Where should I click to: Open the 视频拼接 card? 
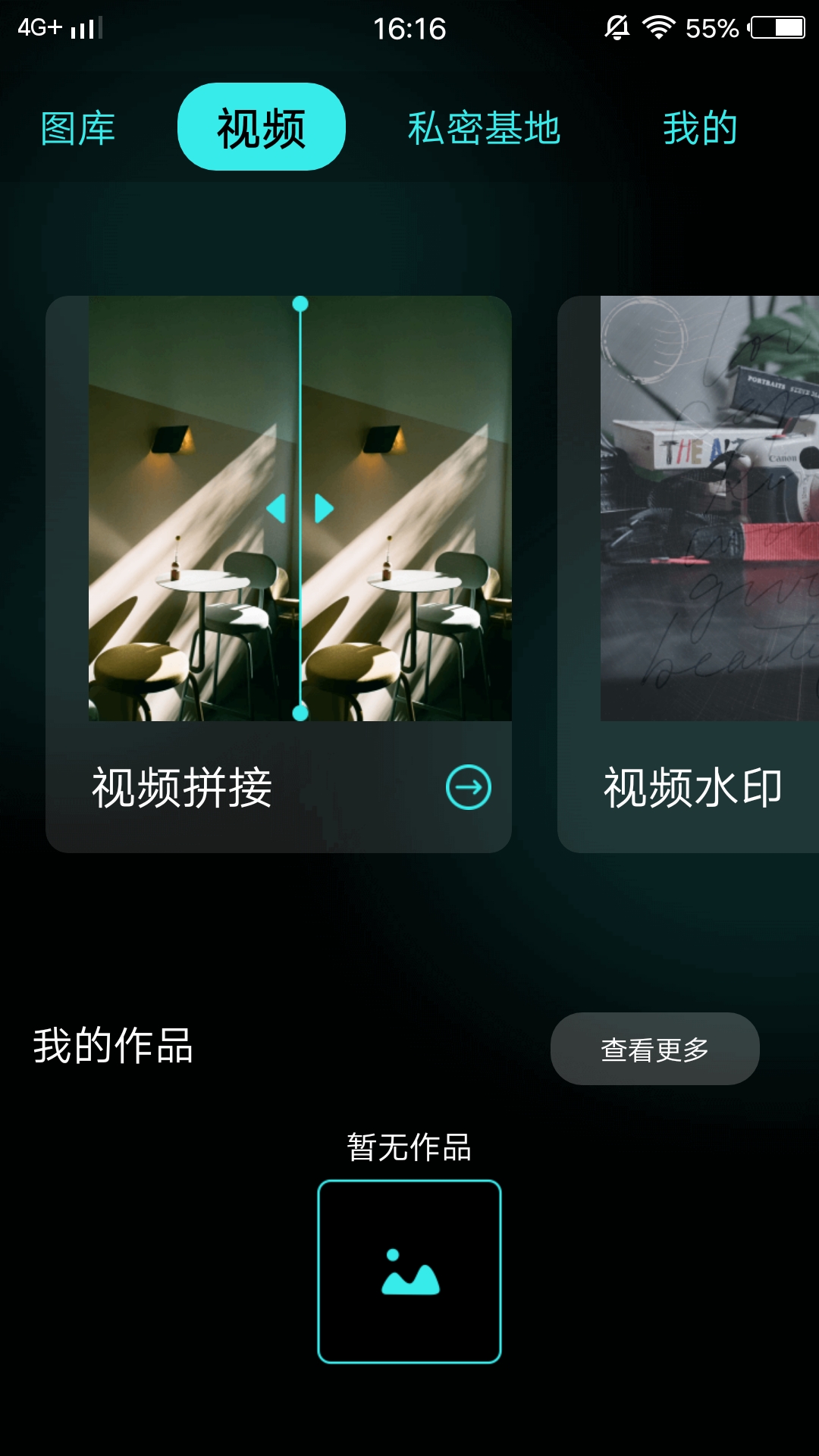278,574
